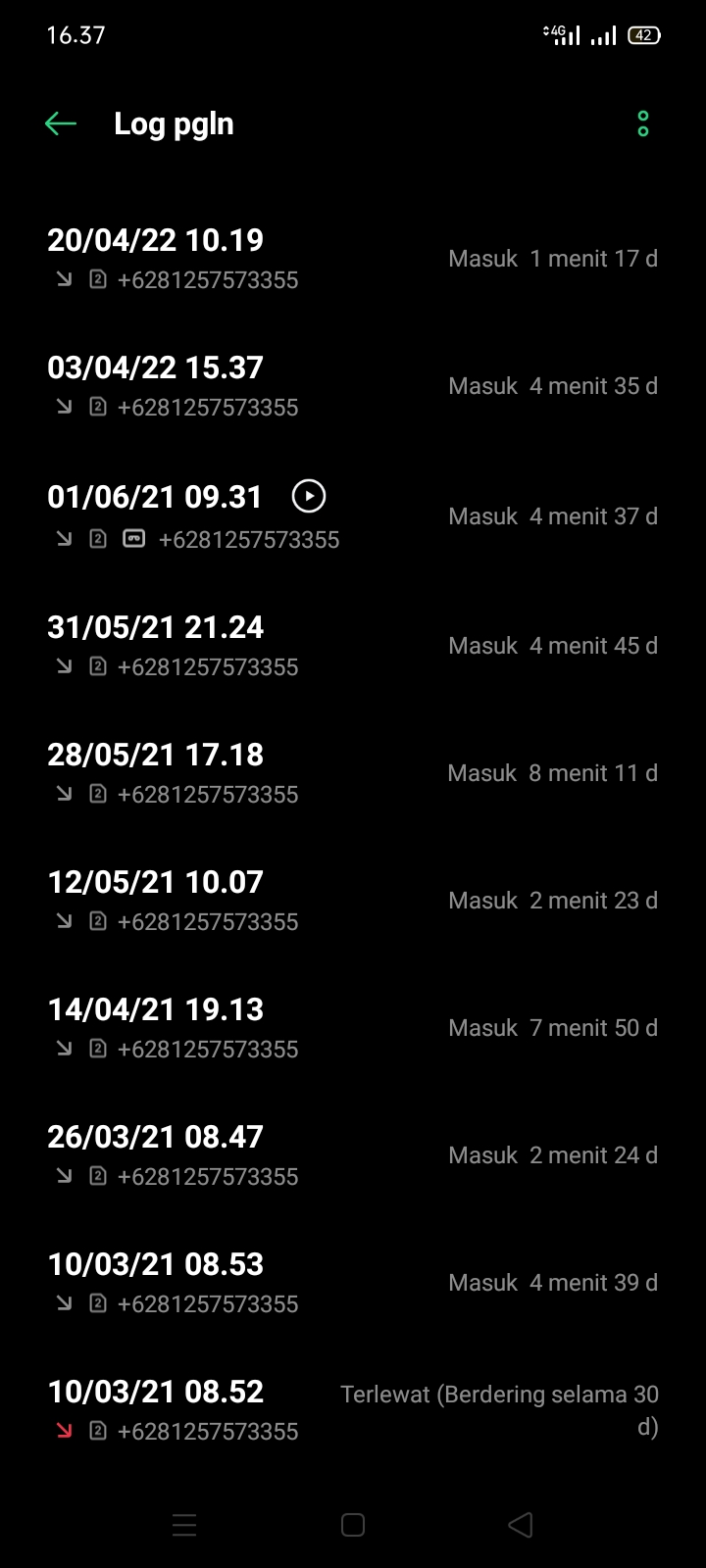Open the three-dot overflow menu
This screenshot has width=706, height=1568.
(643, 123)
